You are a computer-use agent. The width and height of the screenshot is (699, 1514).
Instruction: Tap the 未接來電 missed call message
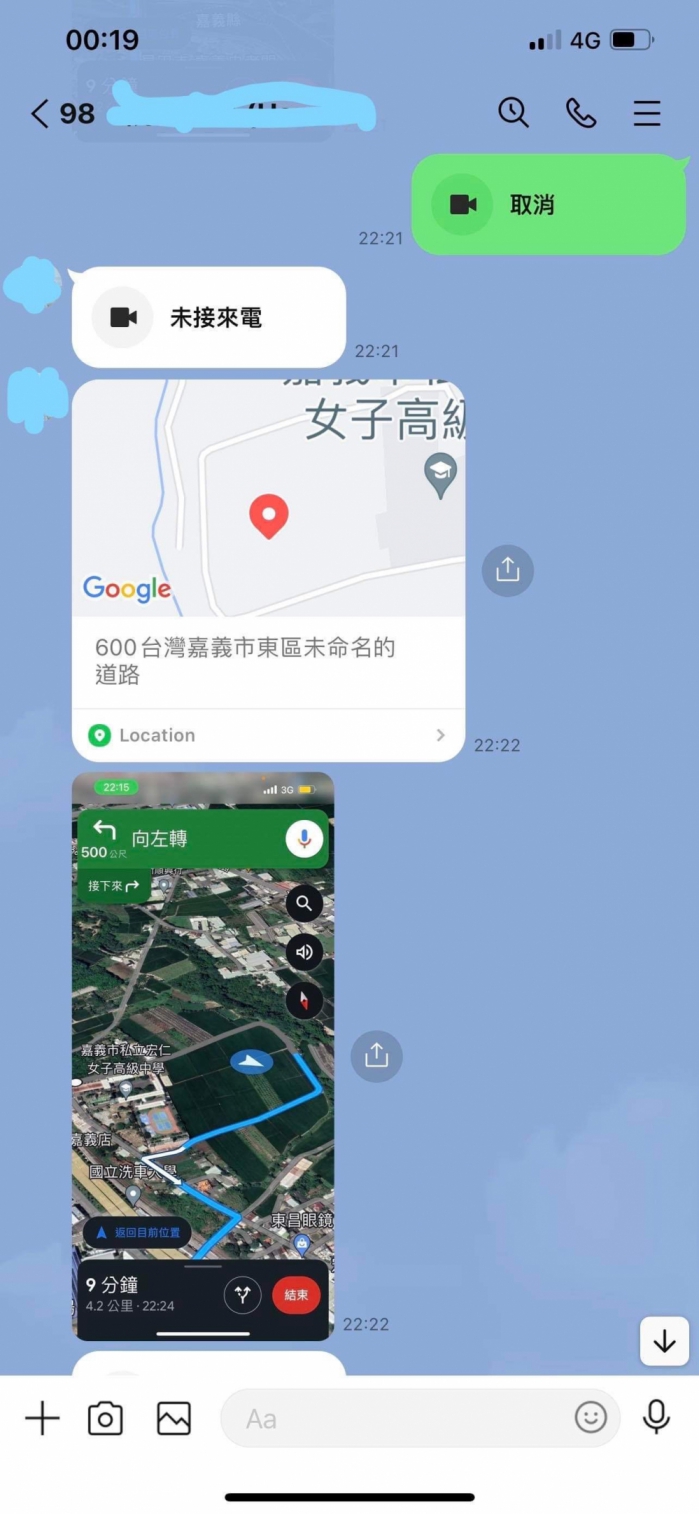[x=208, y=318]
